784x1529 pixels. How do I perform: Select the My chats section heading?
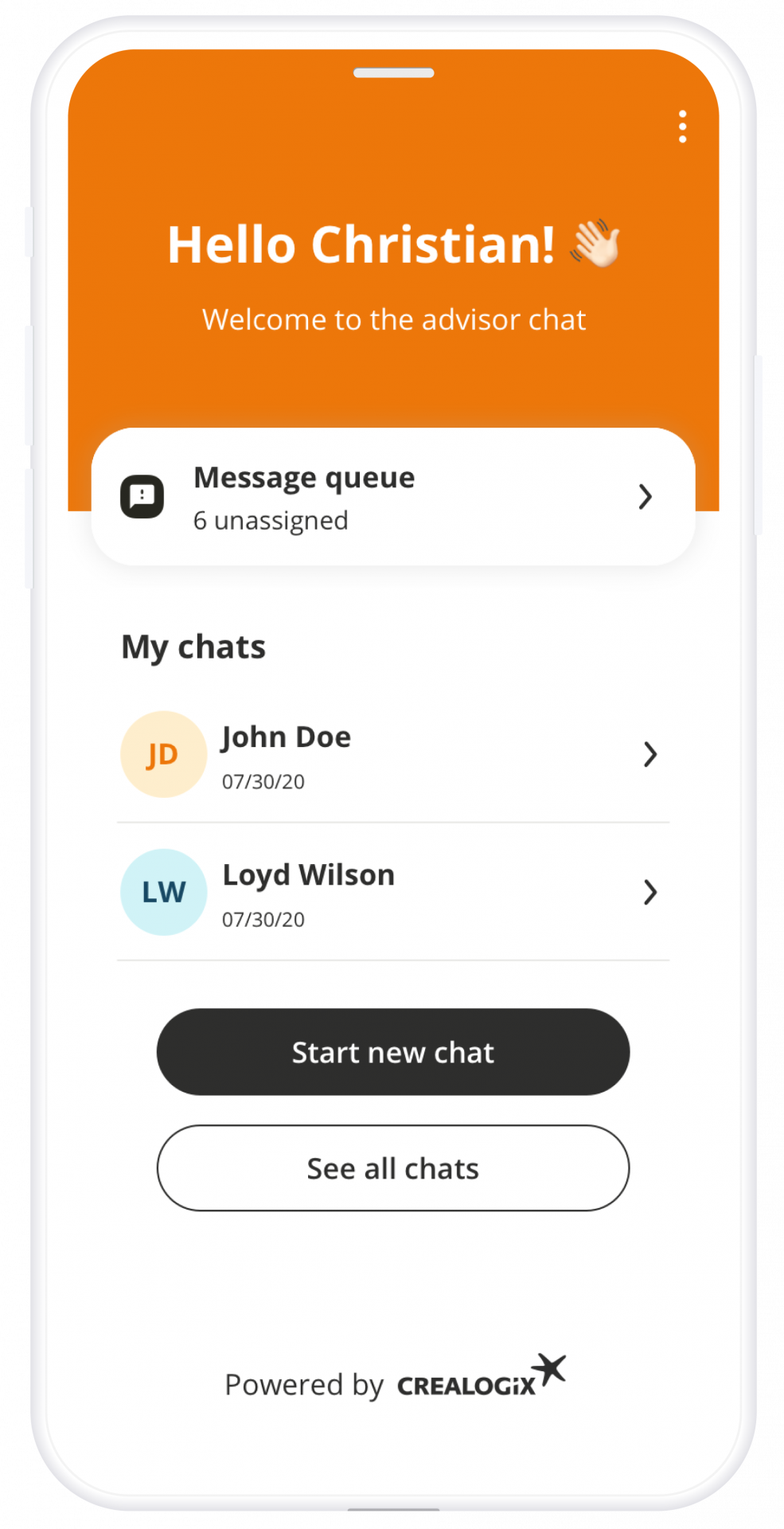point(193,647)
